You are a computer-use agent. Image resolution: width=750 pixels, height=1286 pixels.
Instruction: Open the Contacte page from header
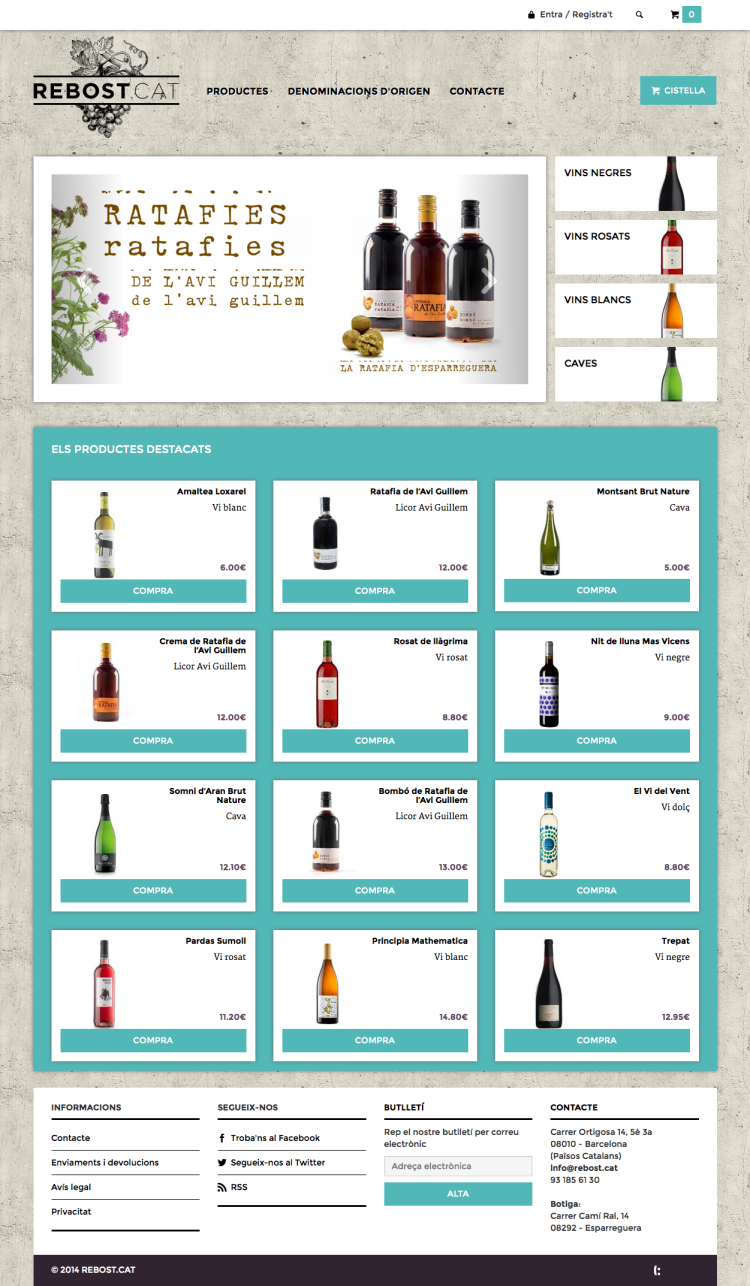[x=477, y=91]
